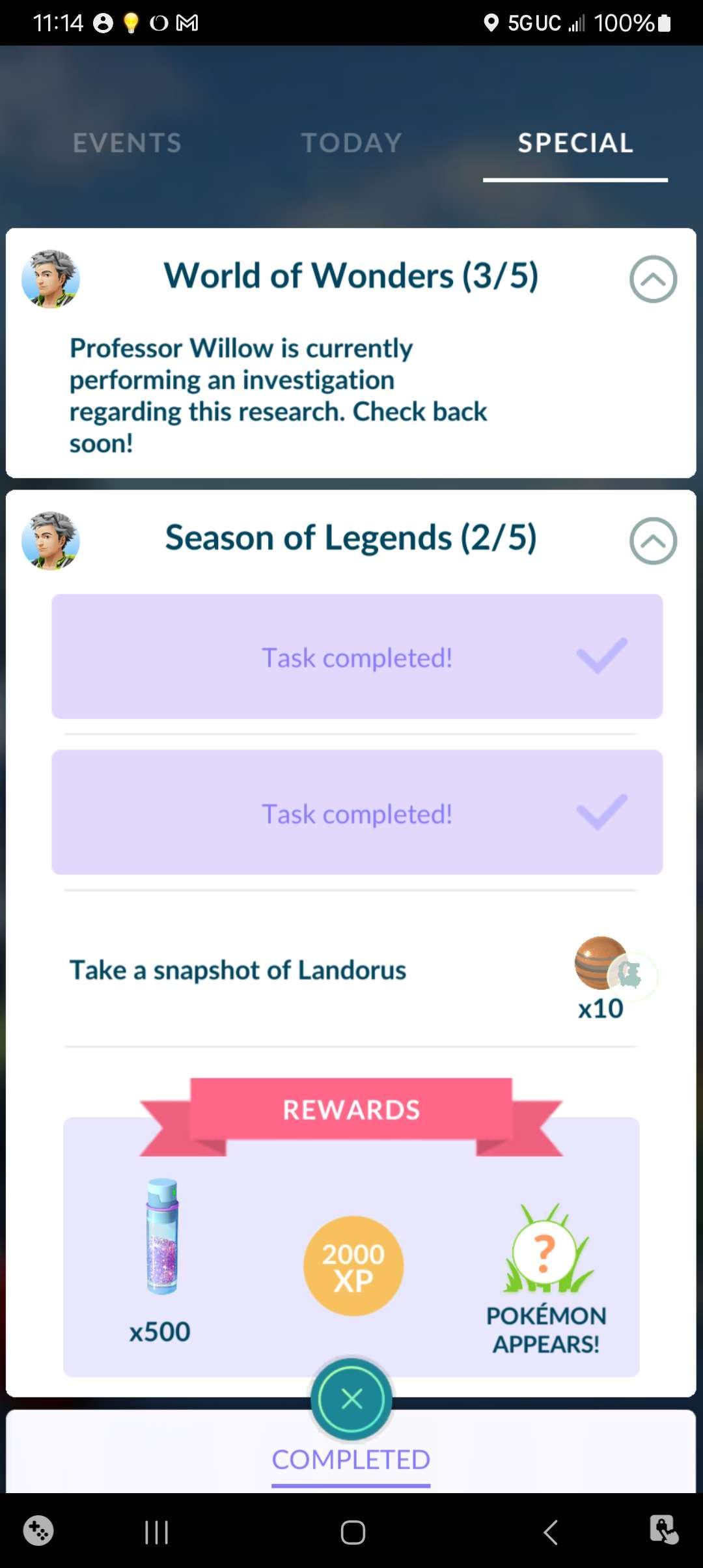The image size is (703, 1568).
Task: Go back using system navigation
Action: tap(551, 1532)
